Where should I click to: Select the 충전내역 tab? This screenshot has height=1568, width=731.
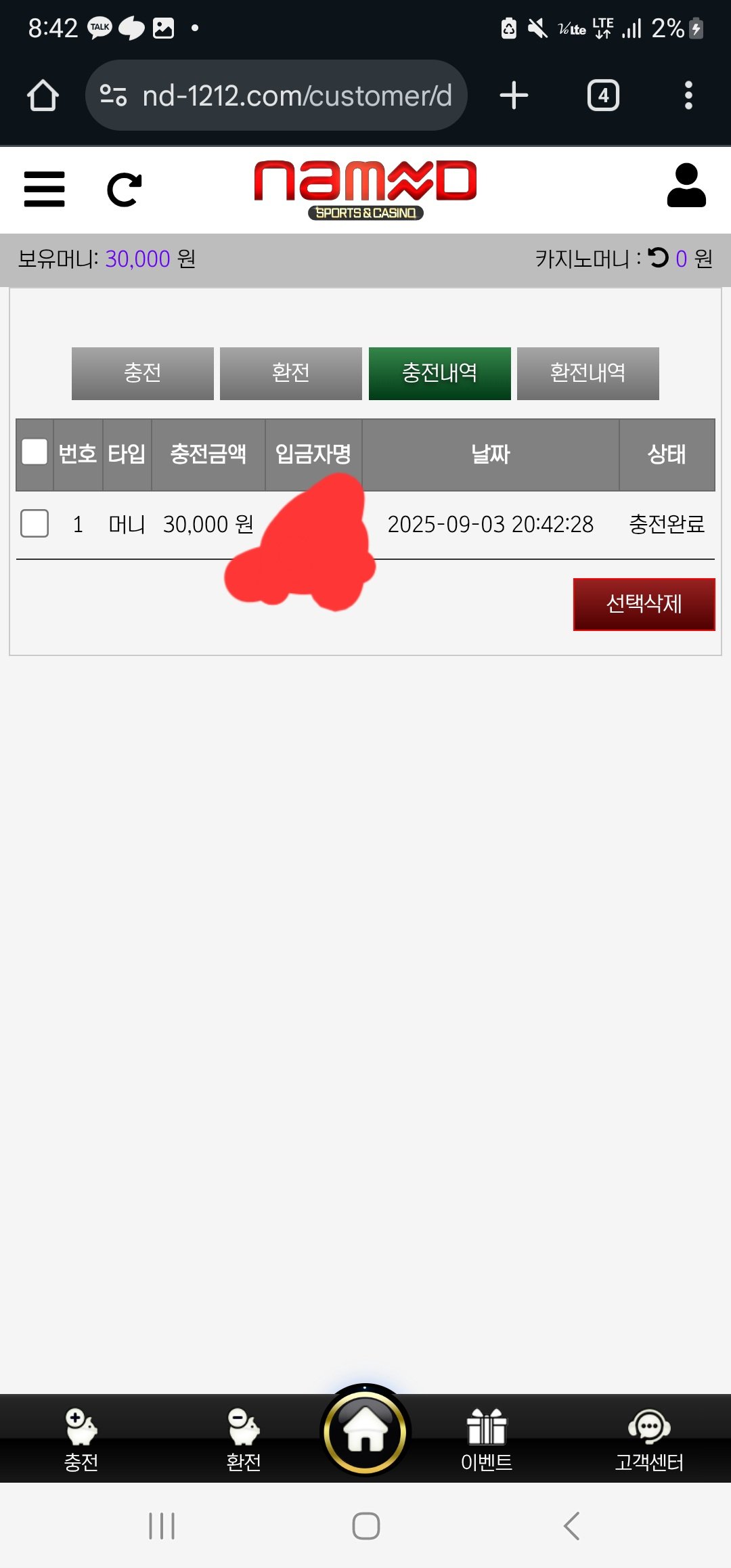(439, 373)
